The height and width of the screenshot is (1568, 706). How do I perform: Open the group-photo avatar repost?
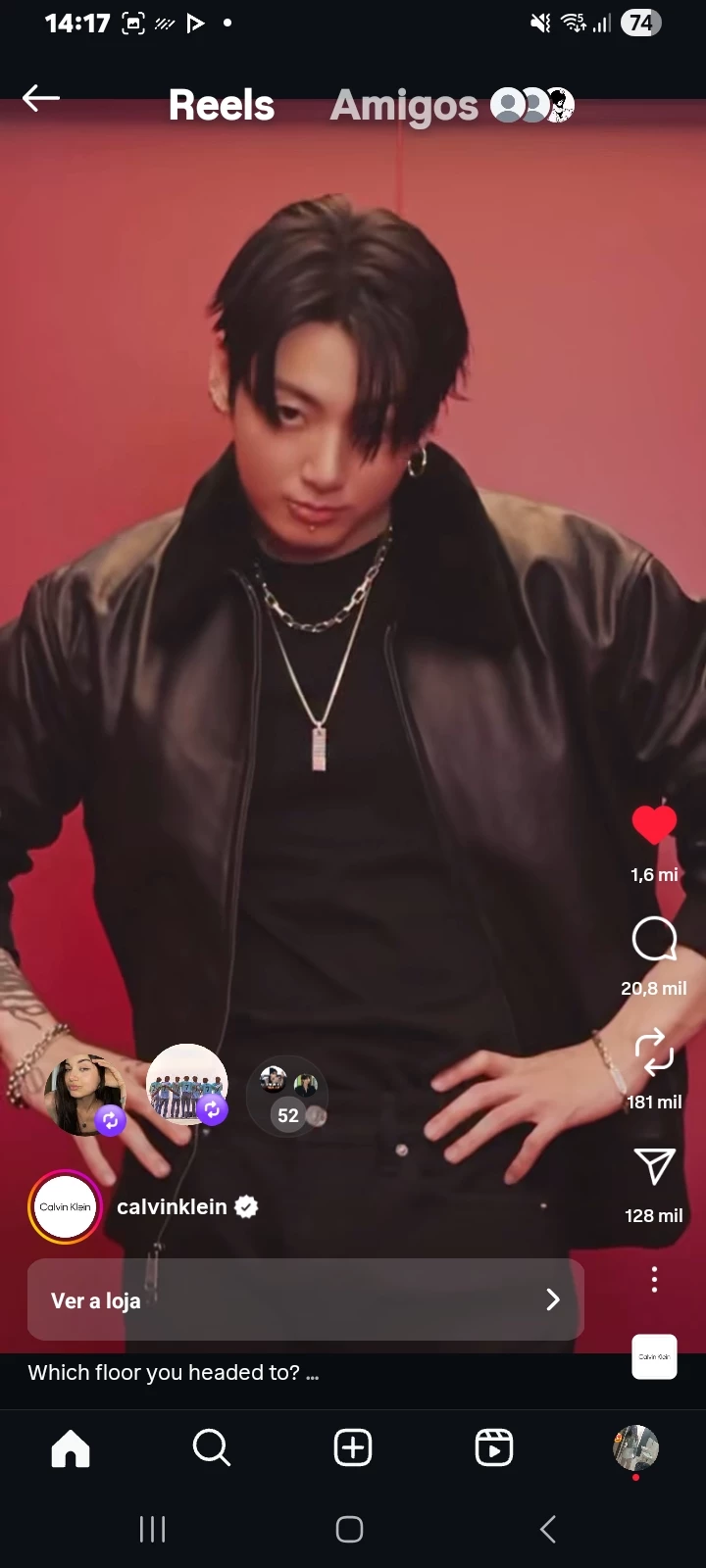click(186, 1084)
